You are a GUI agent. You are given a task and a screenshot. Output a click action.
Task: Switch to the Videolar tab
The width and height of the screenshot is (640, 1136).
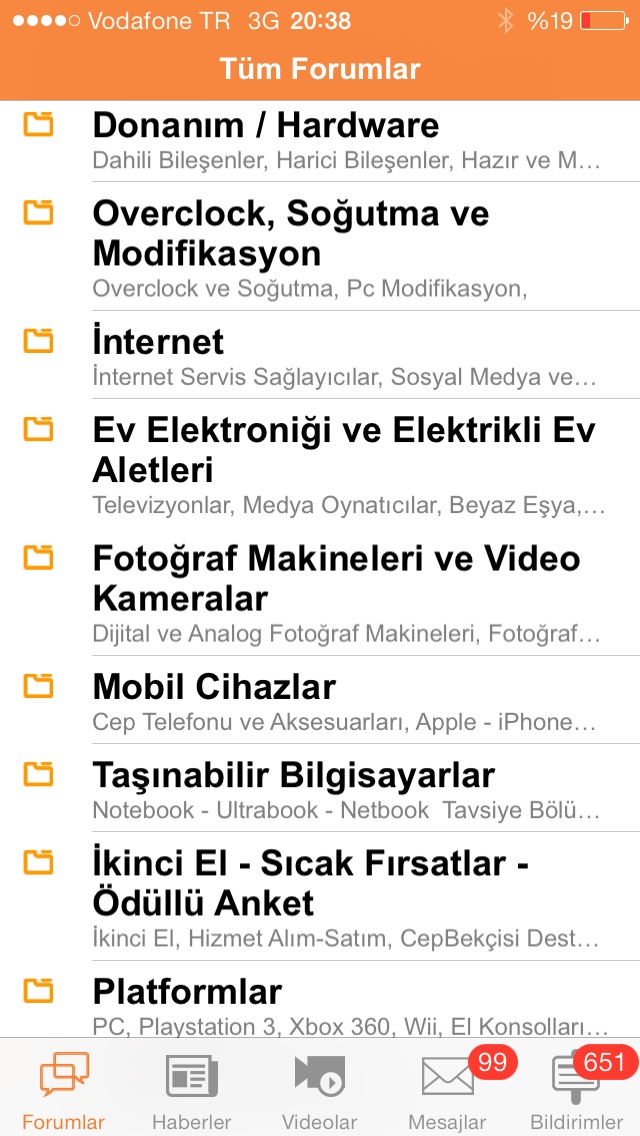(x=320, y=1089)
